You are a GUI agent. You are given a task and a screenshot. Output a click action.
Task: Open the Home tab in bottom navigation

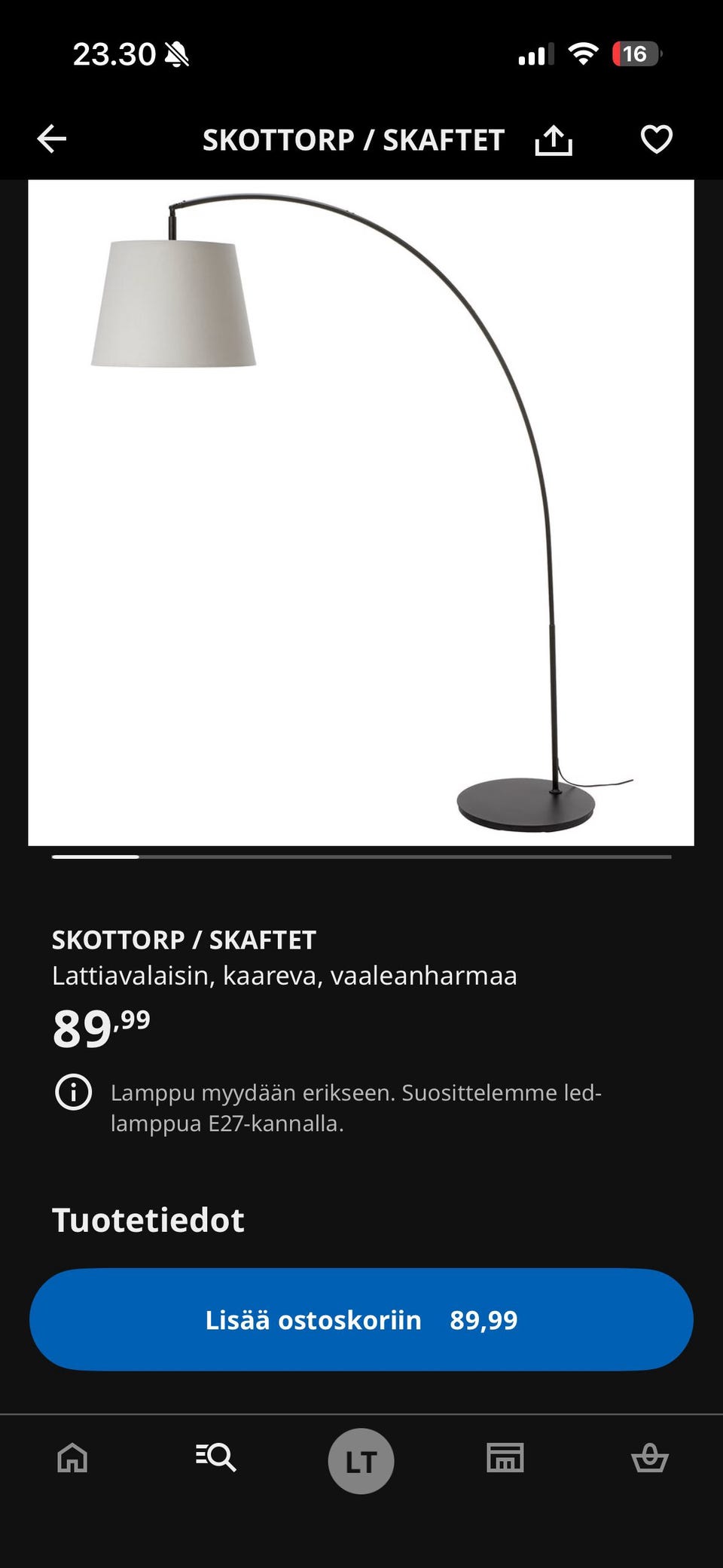72,1458
